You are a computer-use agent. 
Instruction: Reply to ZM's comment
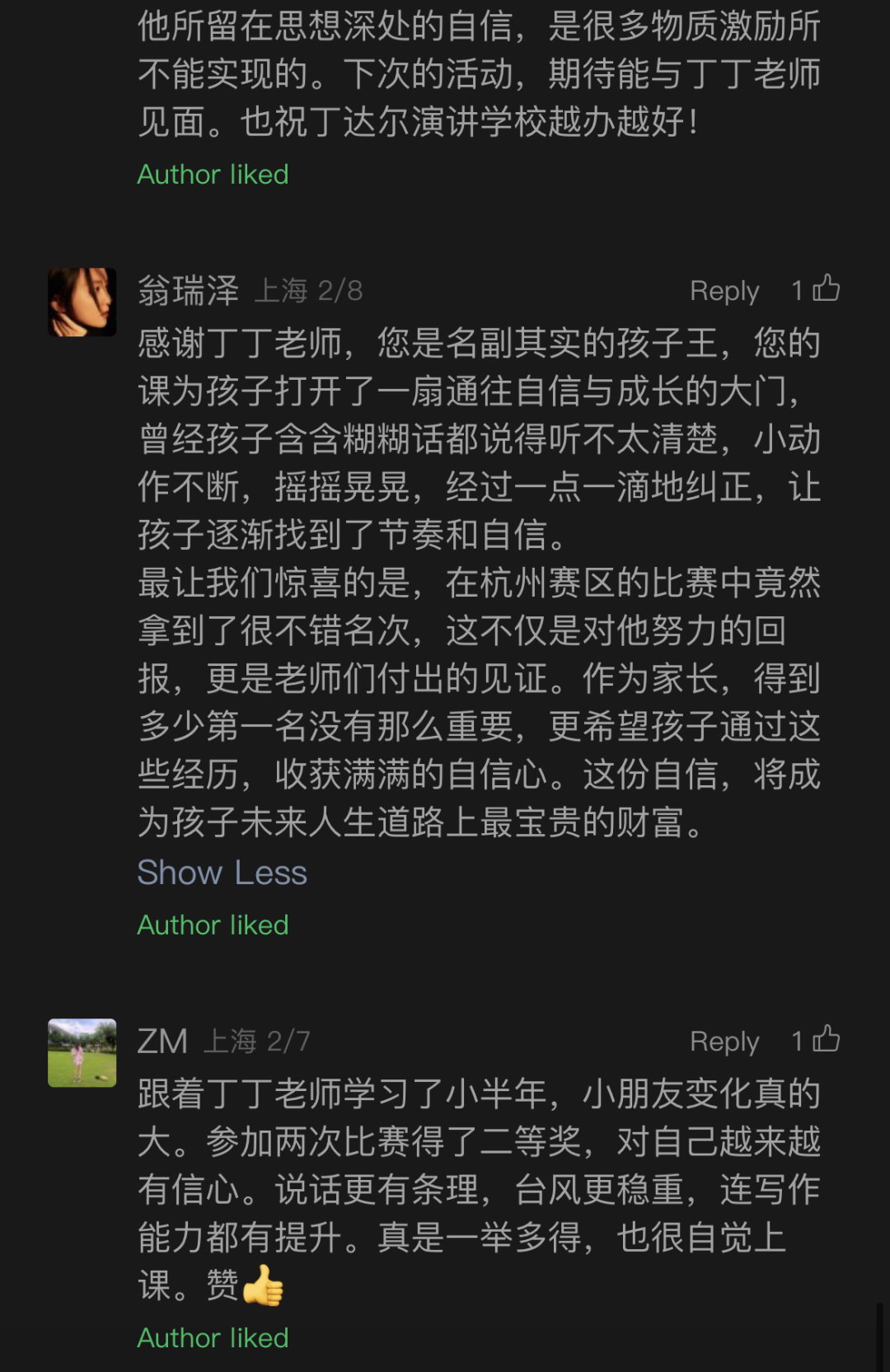[x=725, y=1041]
